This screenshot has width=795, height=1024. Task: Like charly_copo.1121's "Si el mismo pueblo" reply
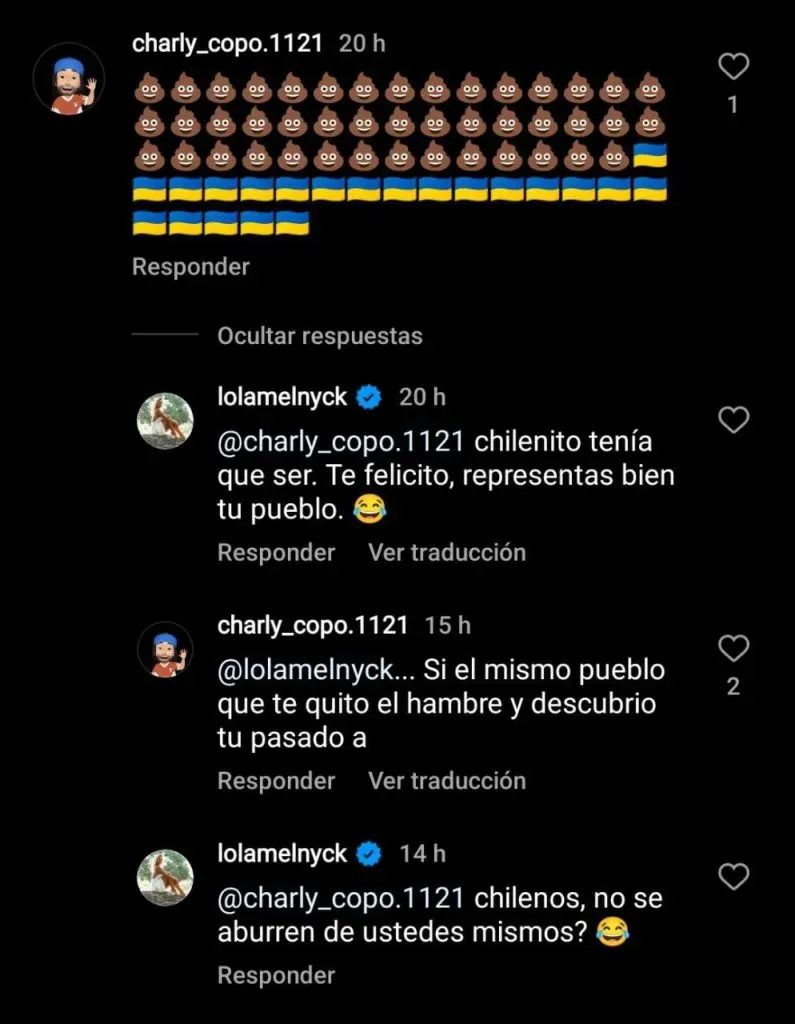[734, 649]
